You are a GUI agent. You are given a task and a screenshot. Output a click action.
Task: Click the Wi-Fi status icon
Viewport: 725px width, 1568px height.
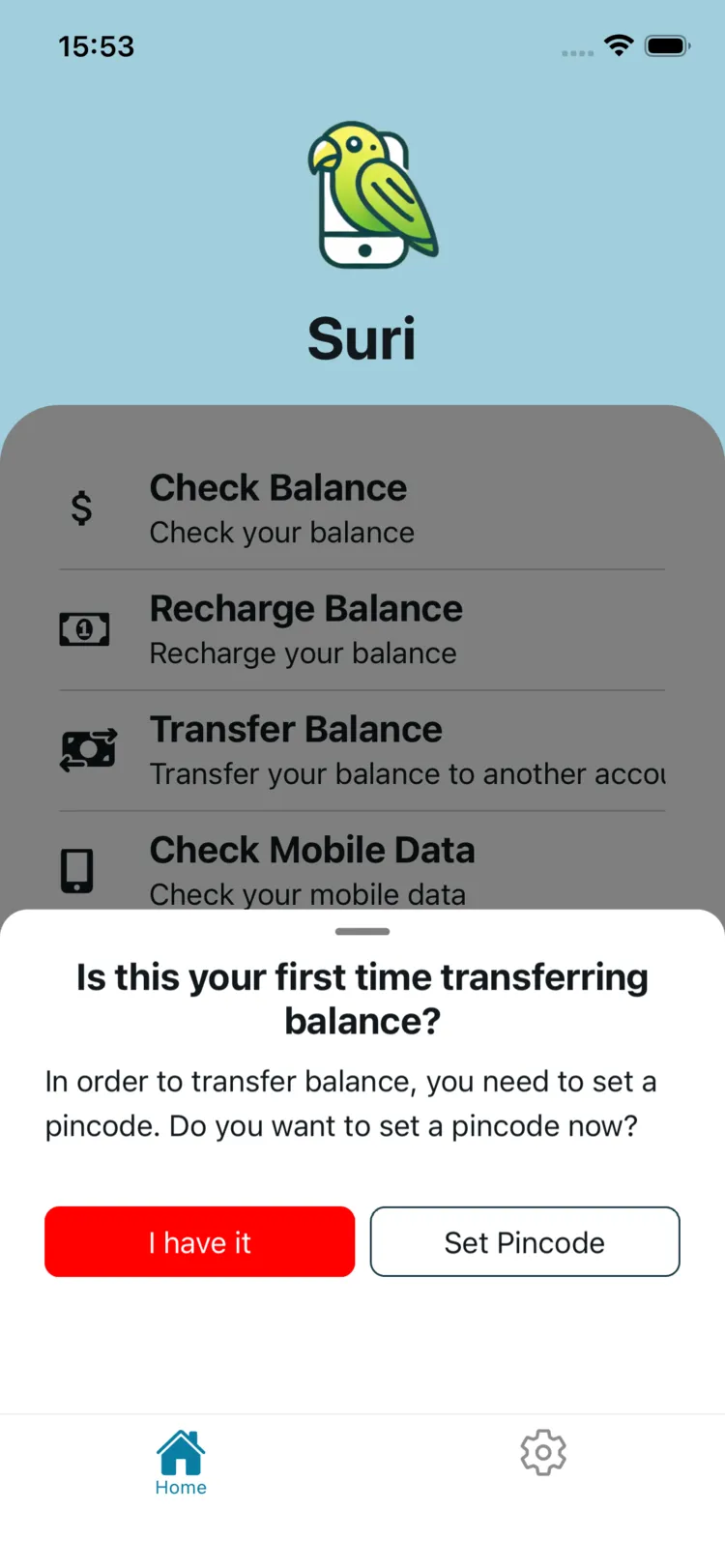[x=619, y=44]
